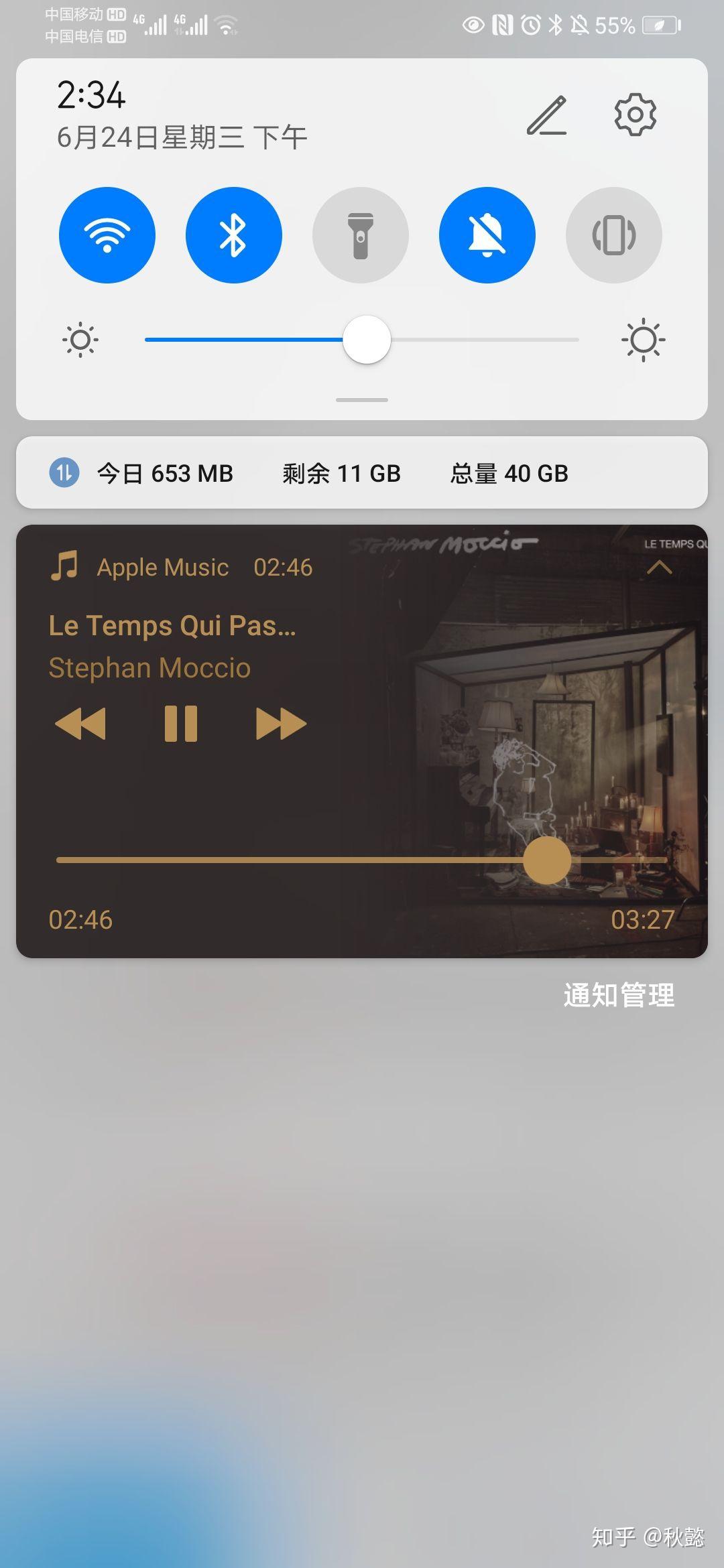Play the previous track
The width and height of the screenshot is (724, 1568).
80,722
